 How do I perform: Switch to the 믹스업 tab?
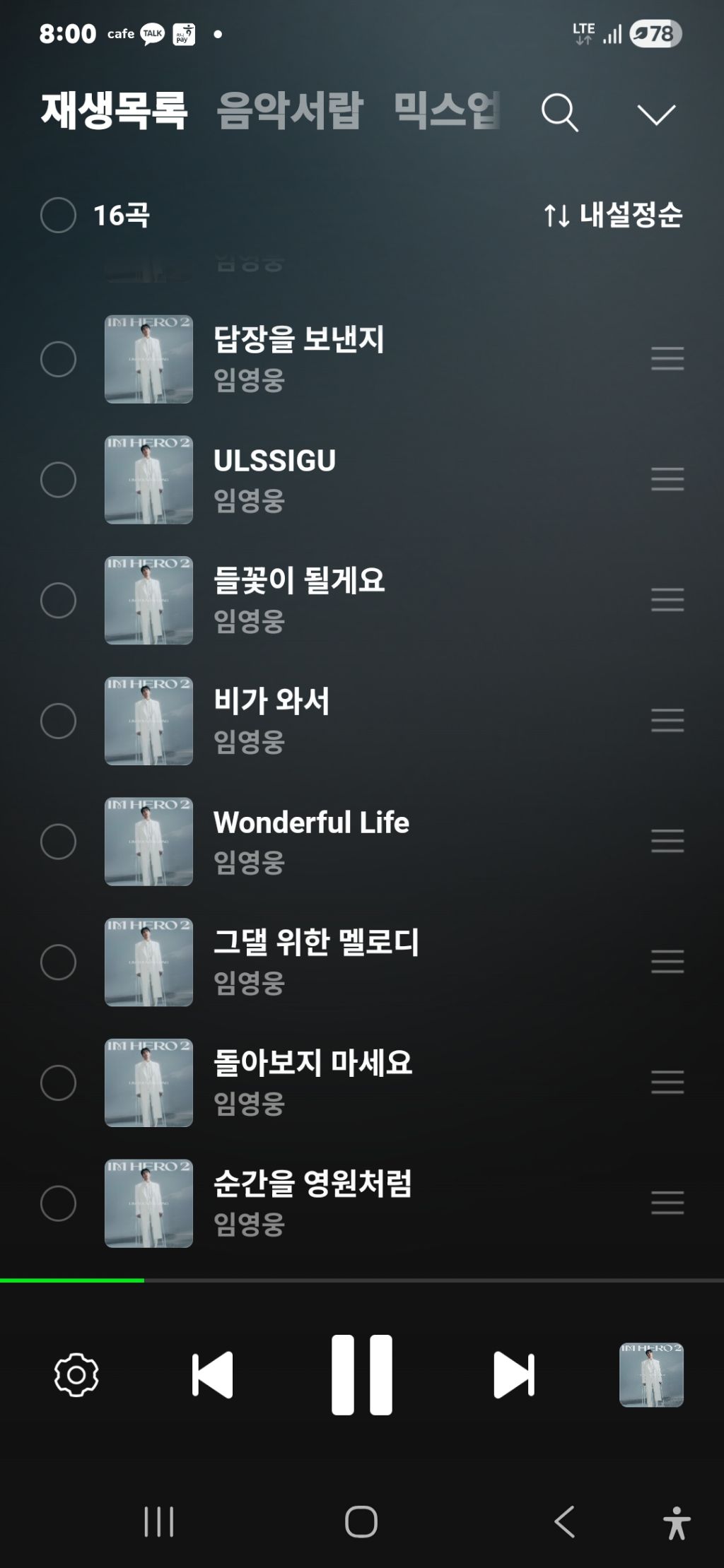(x=447, y=111)
